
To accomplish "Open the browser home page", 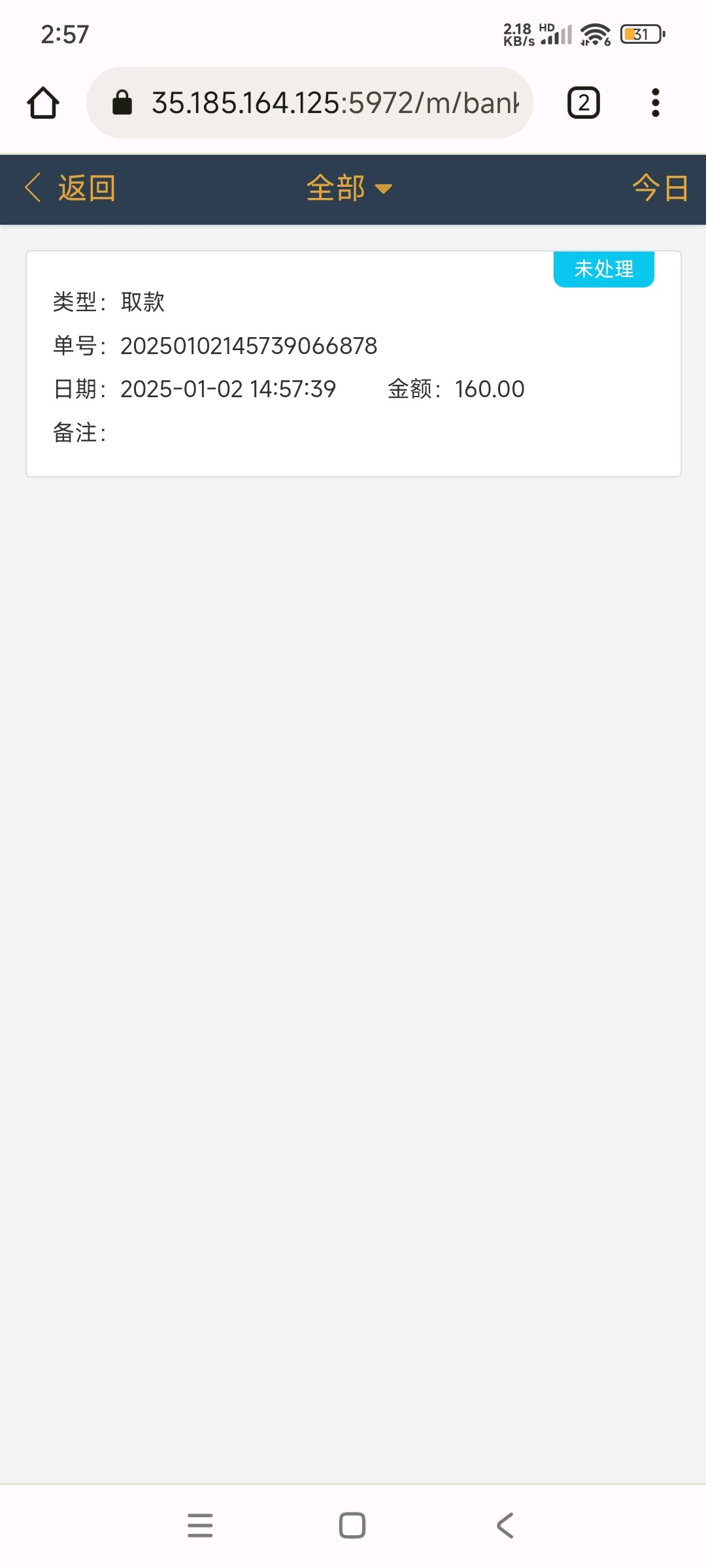I will 43,103.
